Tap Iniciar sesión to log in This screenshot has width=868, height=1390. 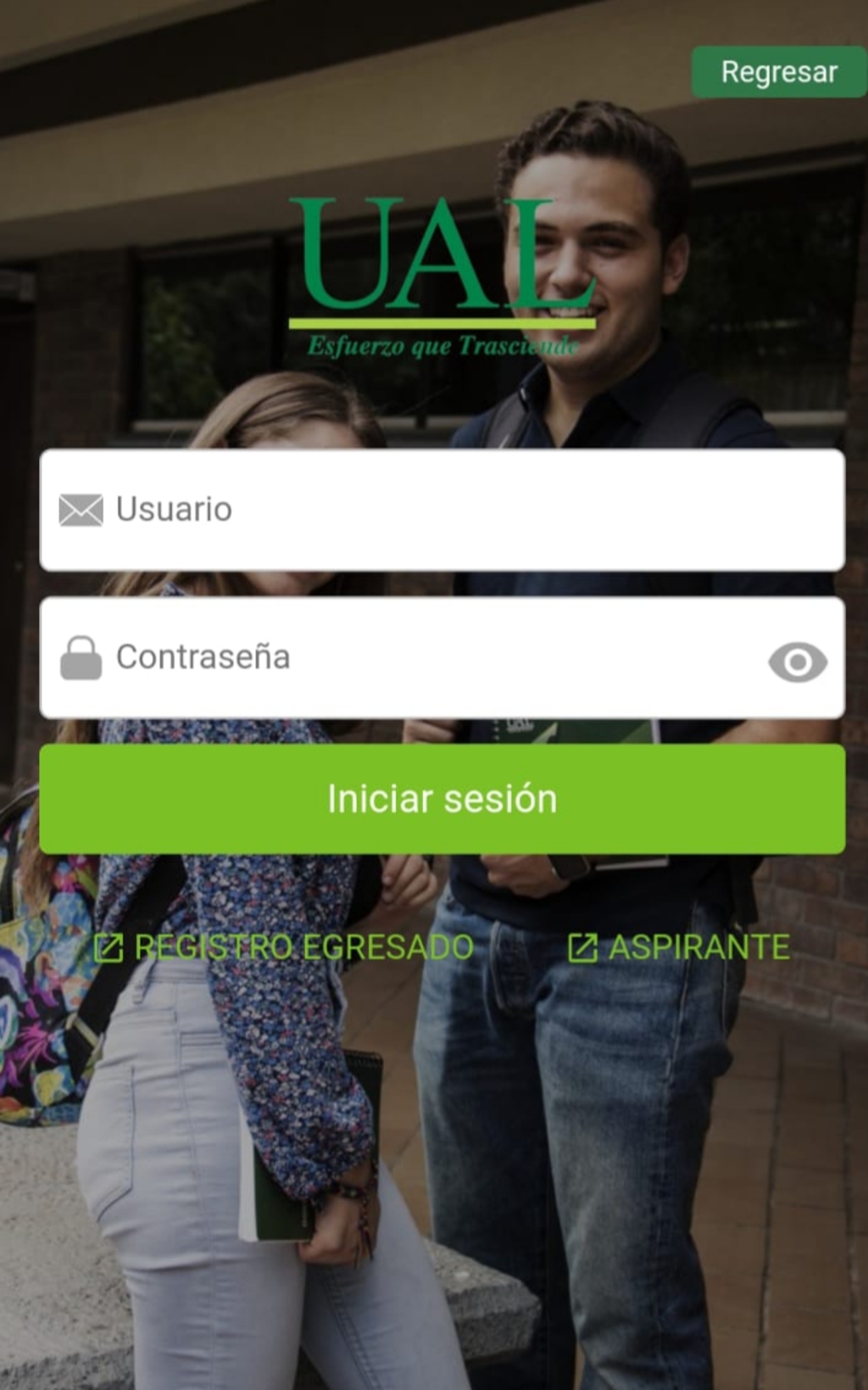[x=442, y=799]
